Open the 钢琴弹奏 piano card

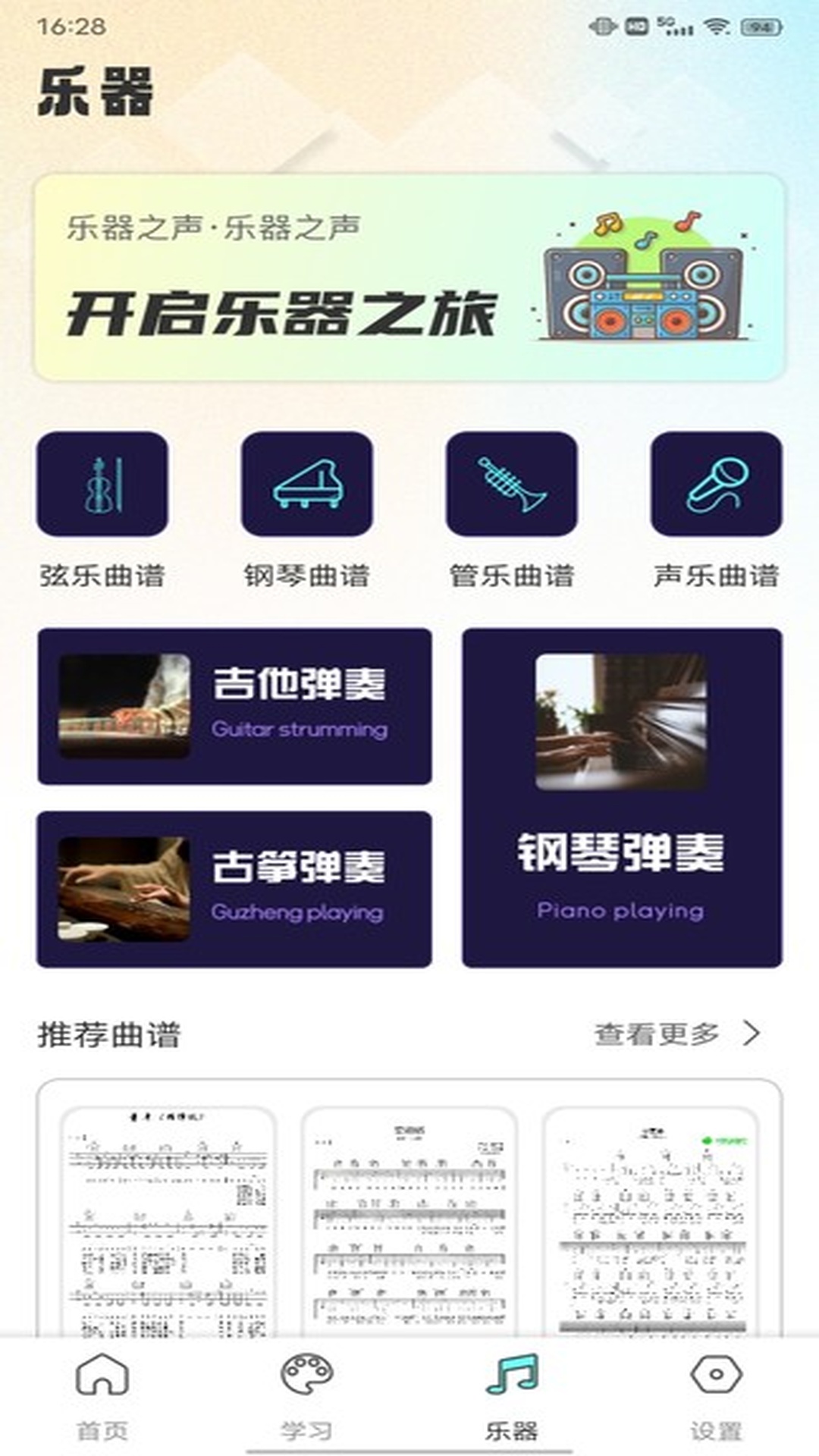coord(622,797)
